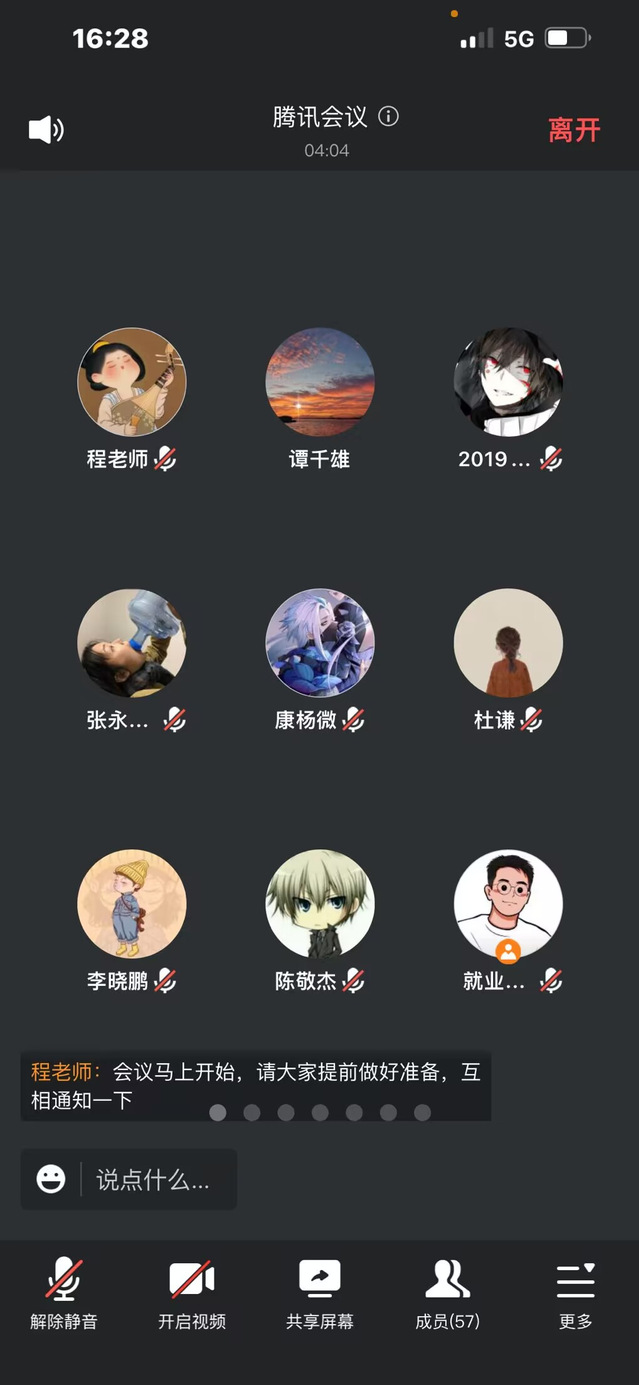Open the emoji picker beside chat input
Image resolution: width=639 pixels, height=1385 pixels.
click(51, 1180)
